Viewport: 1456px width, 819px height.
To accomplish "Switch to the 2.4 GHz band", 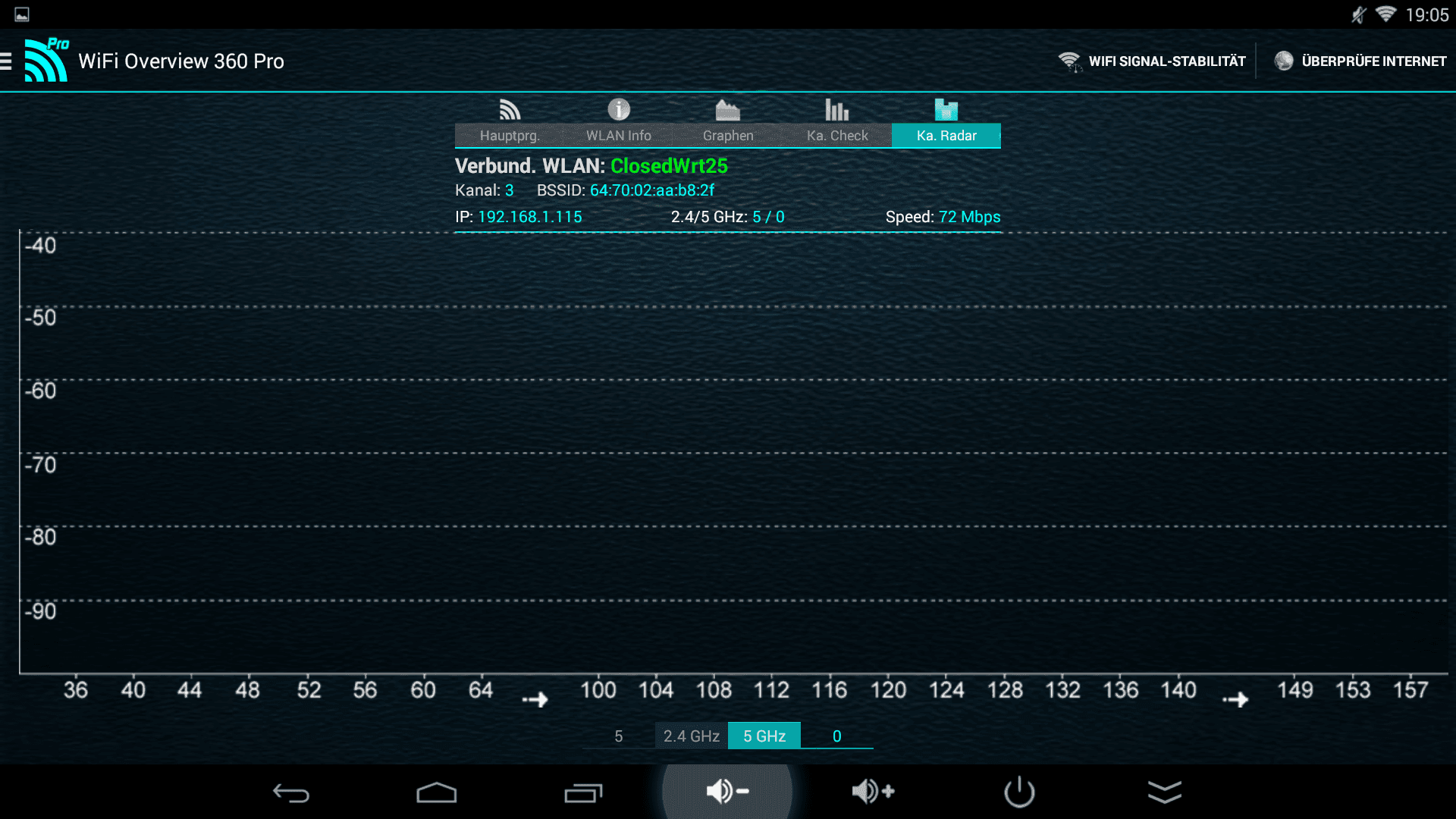I will (x=691, y=736).
